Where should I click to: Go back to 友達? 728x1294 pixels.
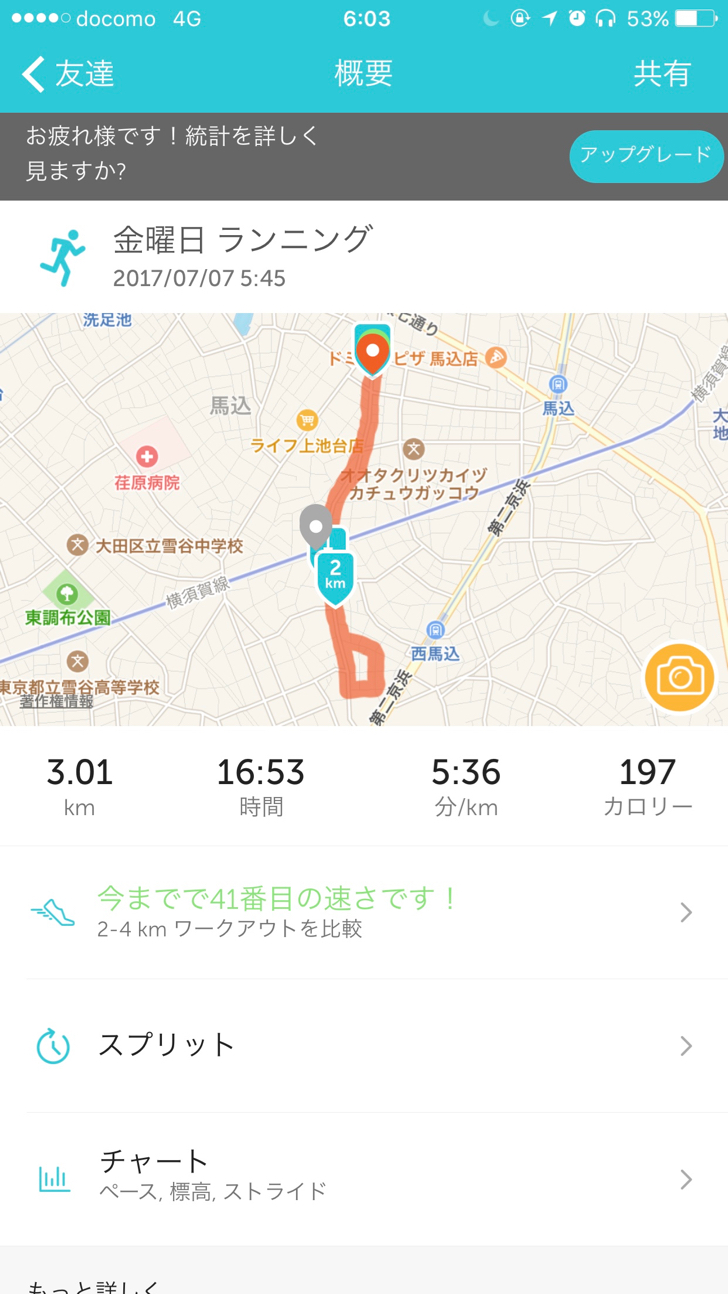[x=68, y=74]
